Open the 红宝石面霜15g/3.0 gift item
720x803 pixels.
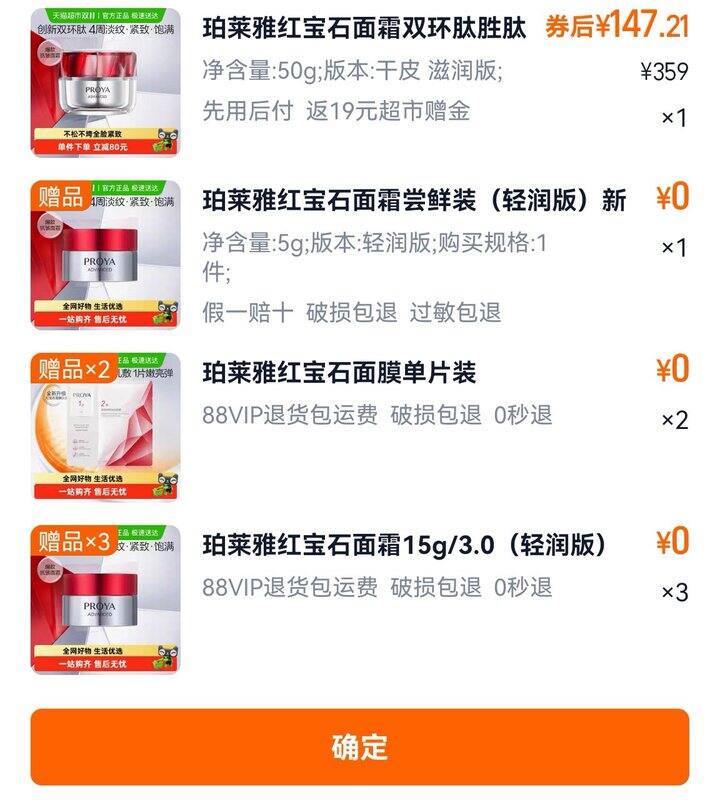(404, 545)
